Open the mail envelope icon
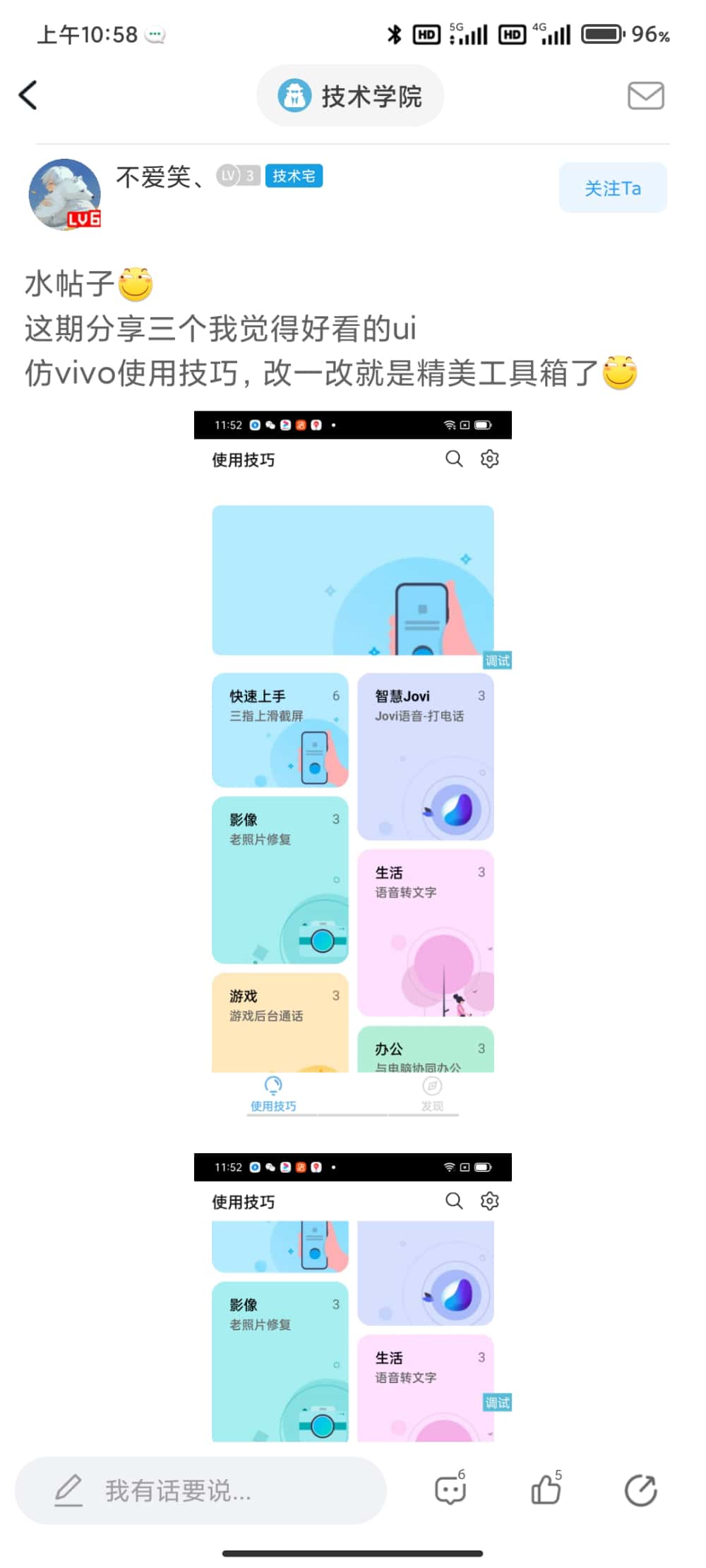Viewport: 706px width, 1568px height. [645, 95]
